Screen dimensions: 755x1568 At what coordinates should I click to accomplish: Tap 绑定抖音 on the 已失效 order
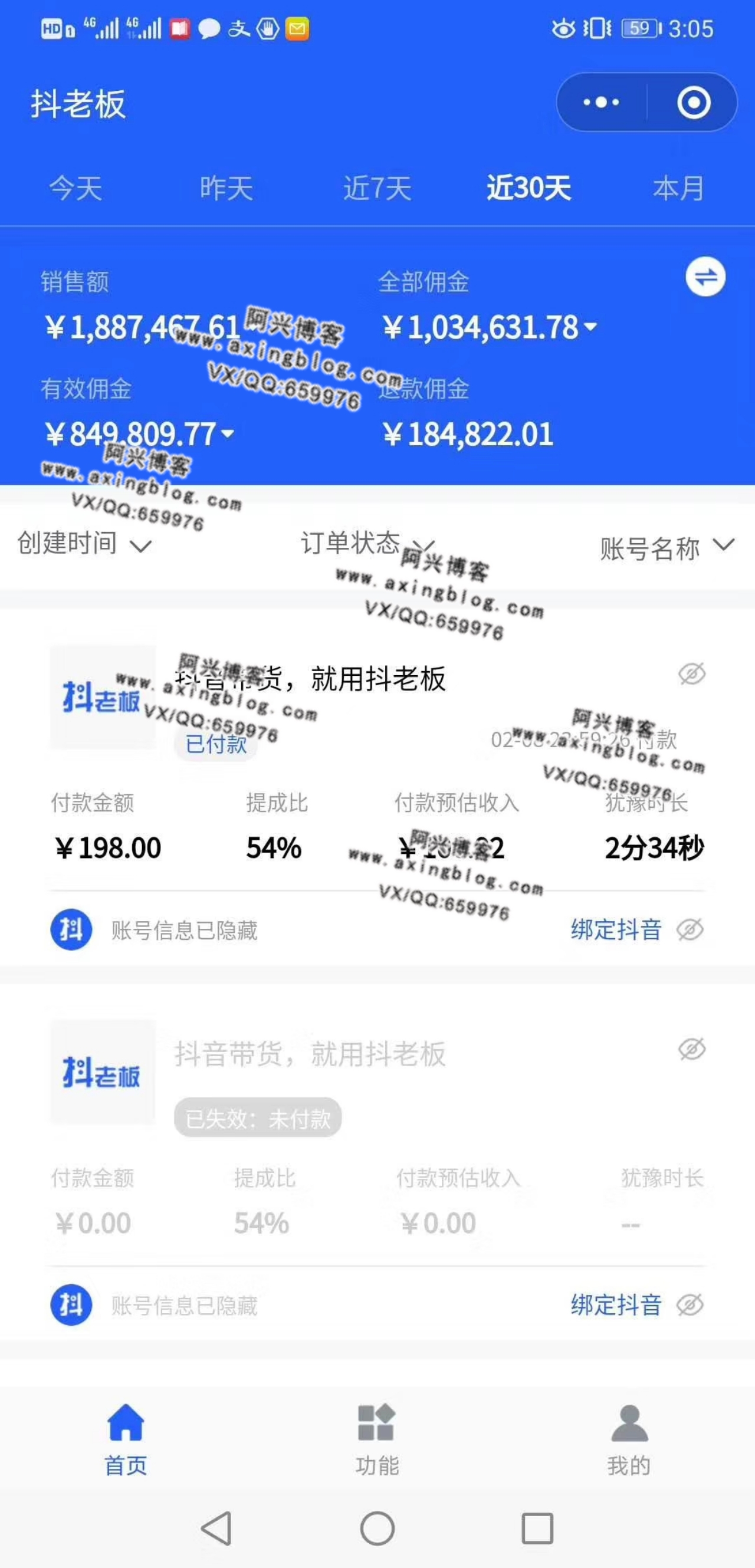click(x=616, y=1304)
